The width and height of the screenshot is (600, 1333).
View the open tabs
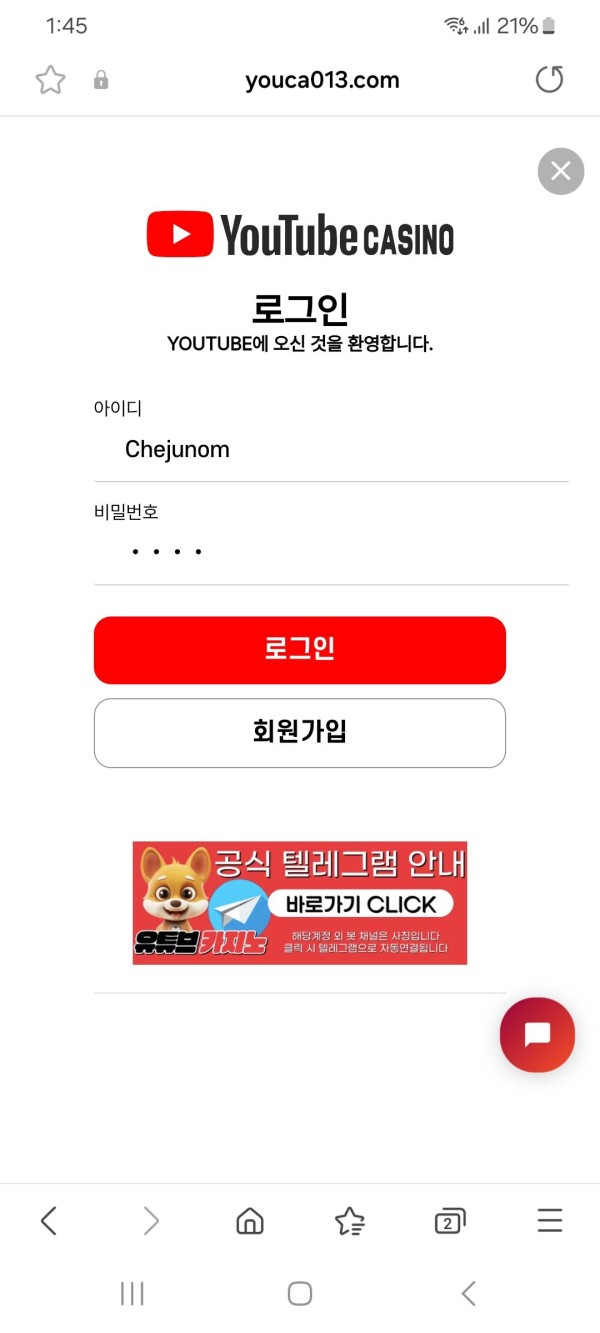point(449,1221)
